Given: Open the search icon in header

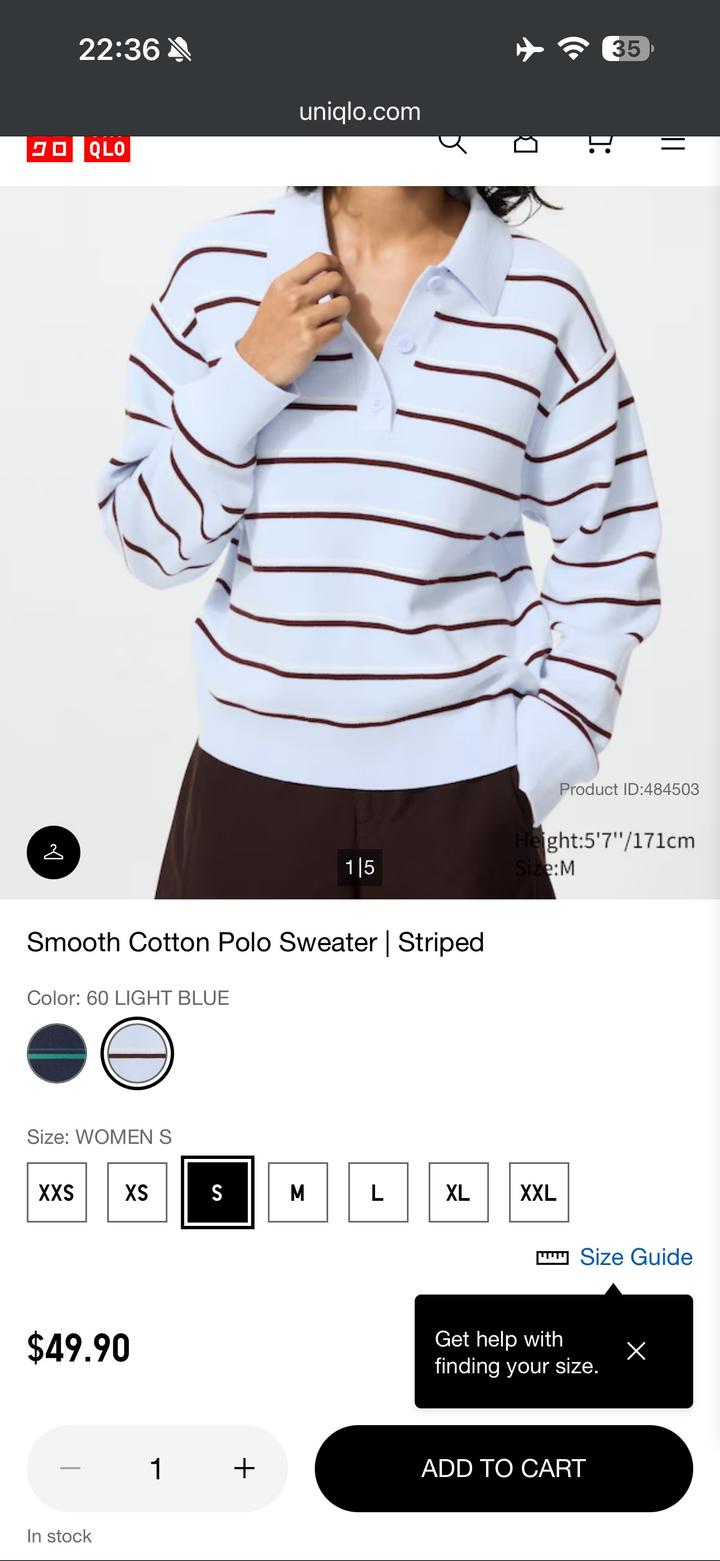Looking at the screenshot, I should 452,143.
